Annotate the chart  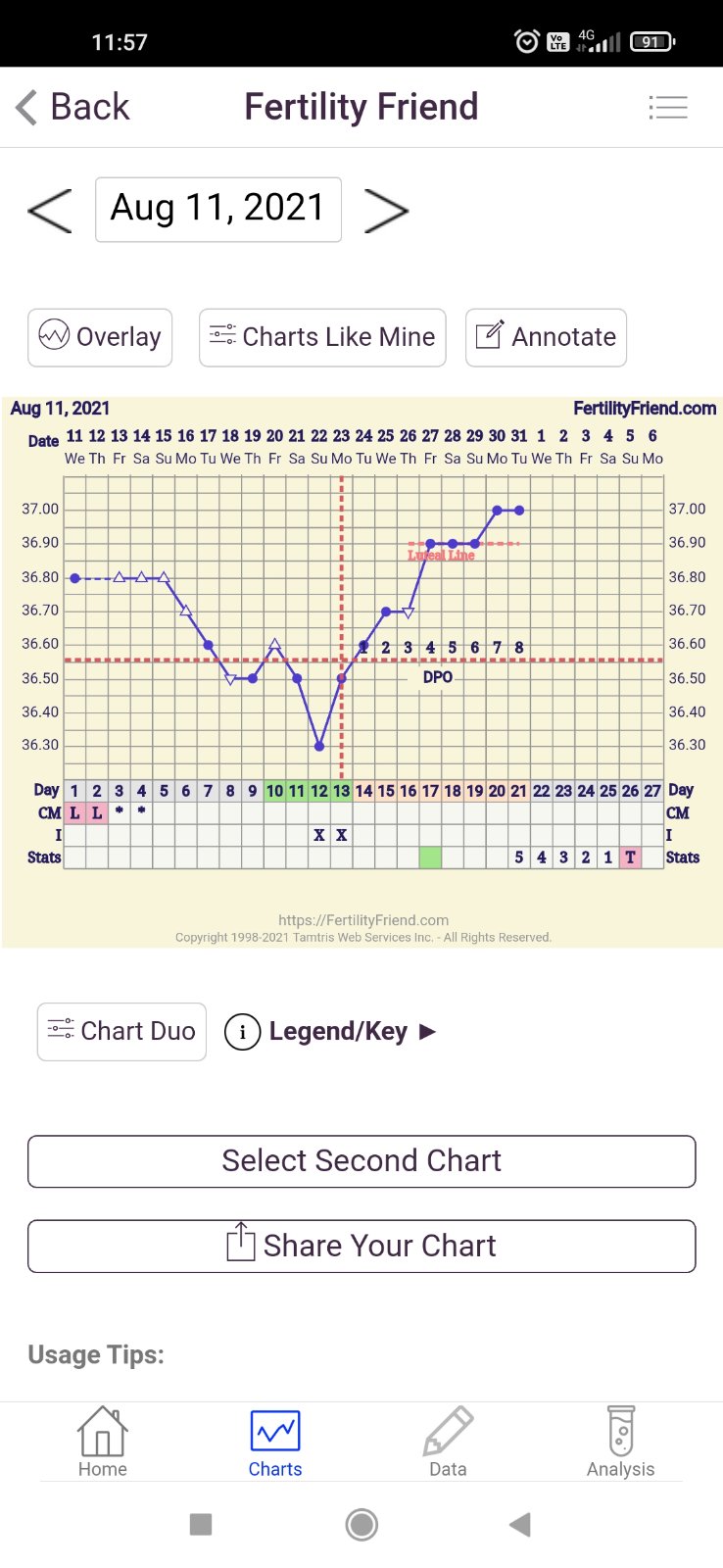coord(546,337)
